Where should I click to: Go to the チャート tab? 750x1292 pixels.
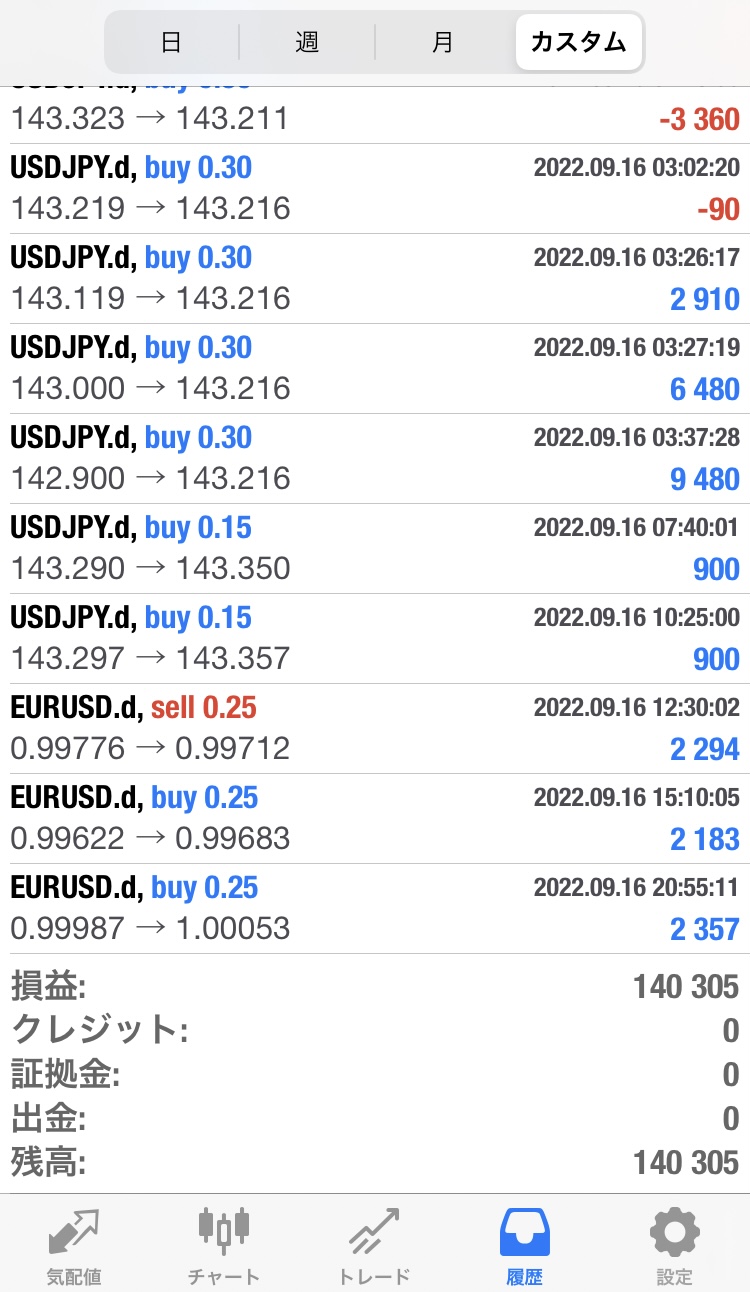tap(224, 1245)
